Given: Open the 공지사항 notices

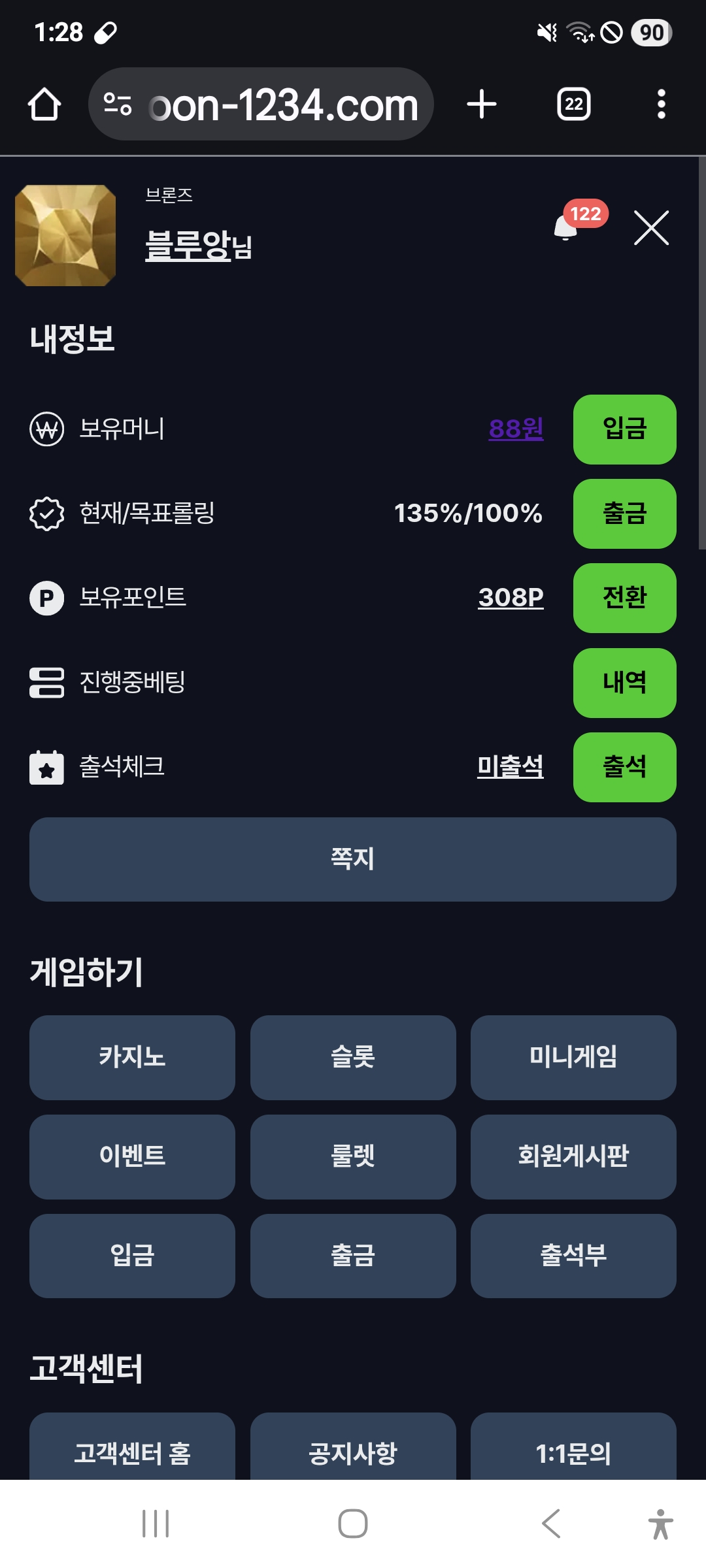Looking at the screenshot, I should click(353, 1450).
